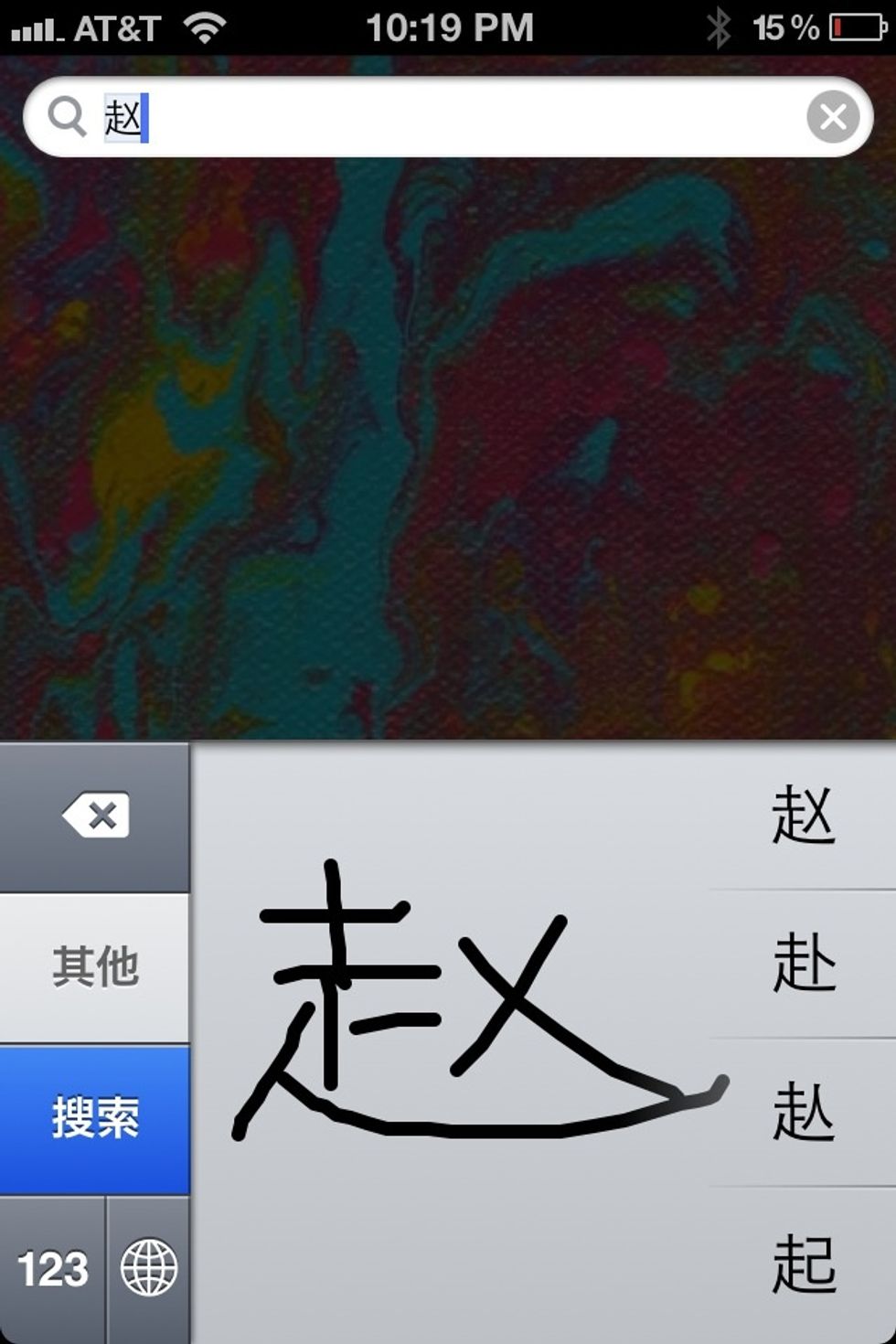Viewport: 896px width, 1344px height.
Task: Open the 其他 key for other characters
Action: [x=95, y=967]
